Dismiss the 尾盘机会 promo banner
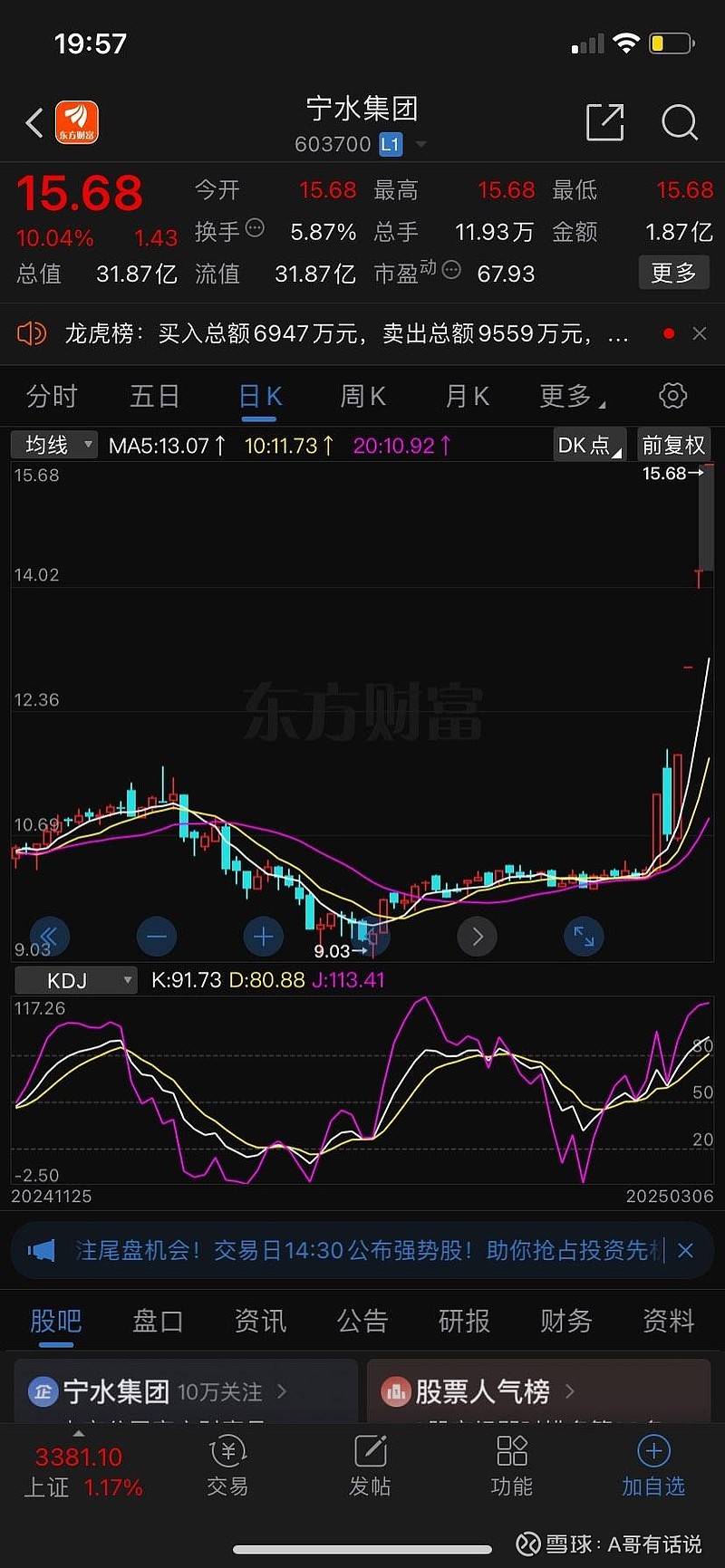This screenshot has width=725, height=1568. pyautogui.click(x=686, y=1250)
